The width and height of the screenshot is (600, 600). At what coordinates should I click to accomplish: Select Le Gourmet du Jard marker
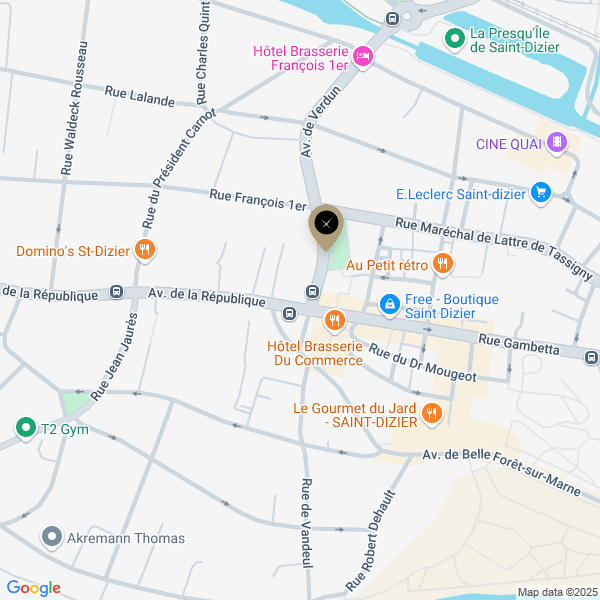point(431,414)
